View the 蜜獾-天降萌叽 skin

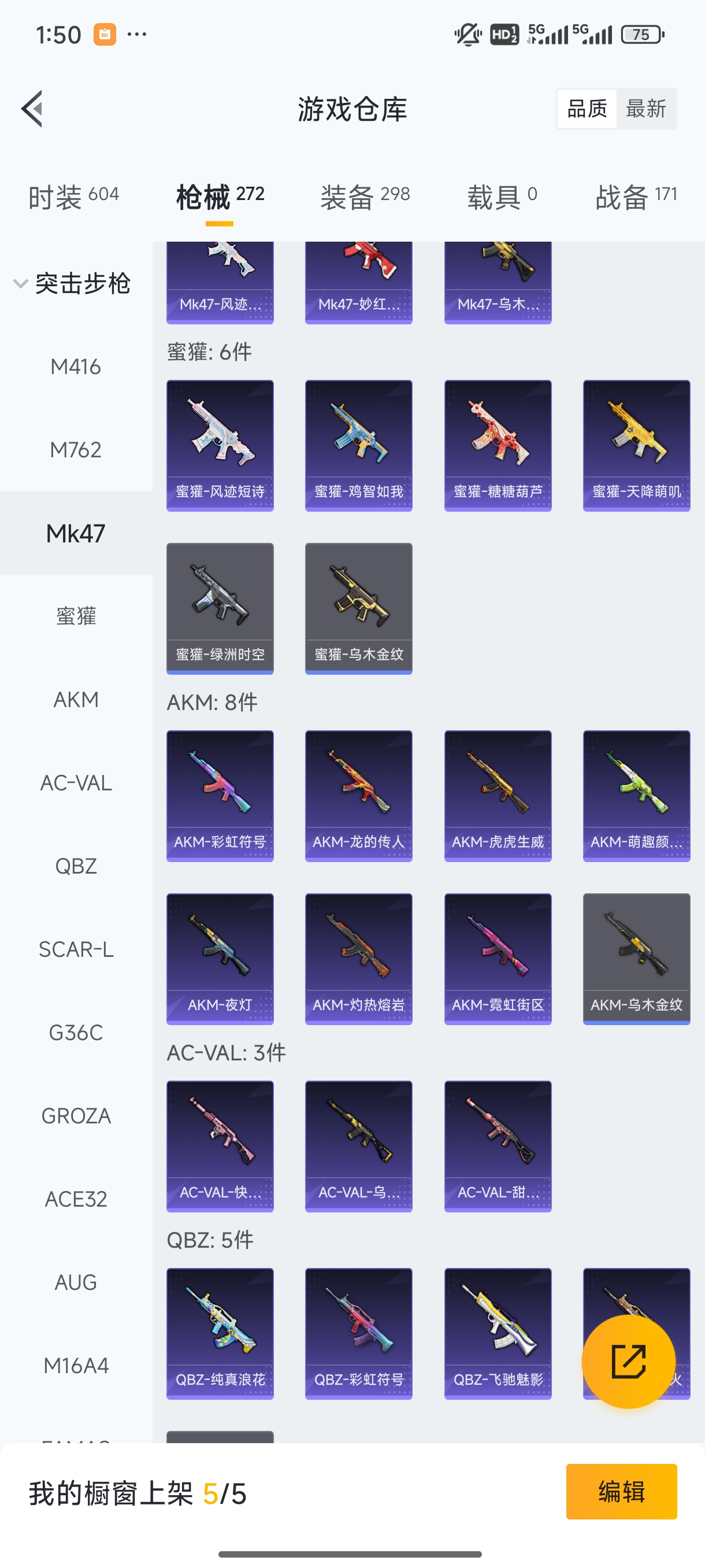pyautogui.click(x=636, y=446)
